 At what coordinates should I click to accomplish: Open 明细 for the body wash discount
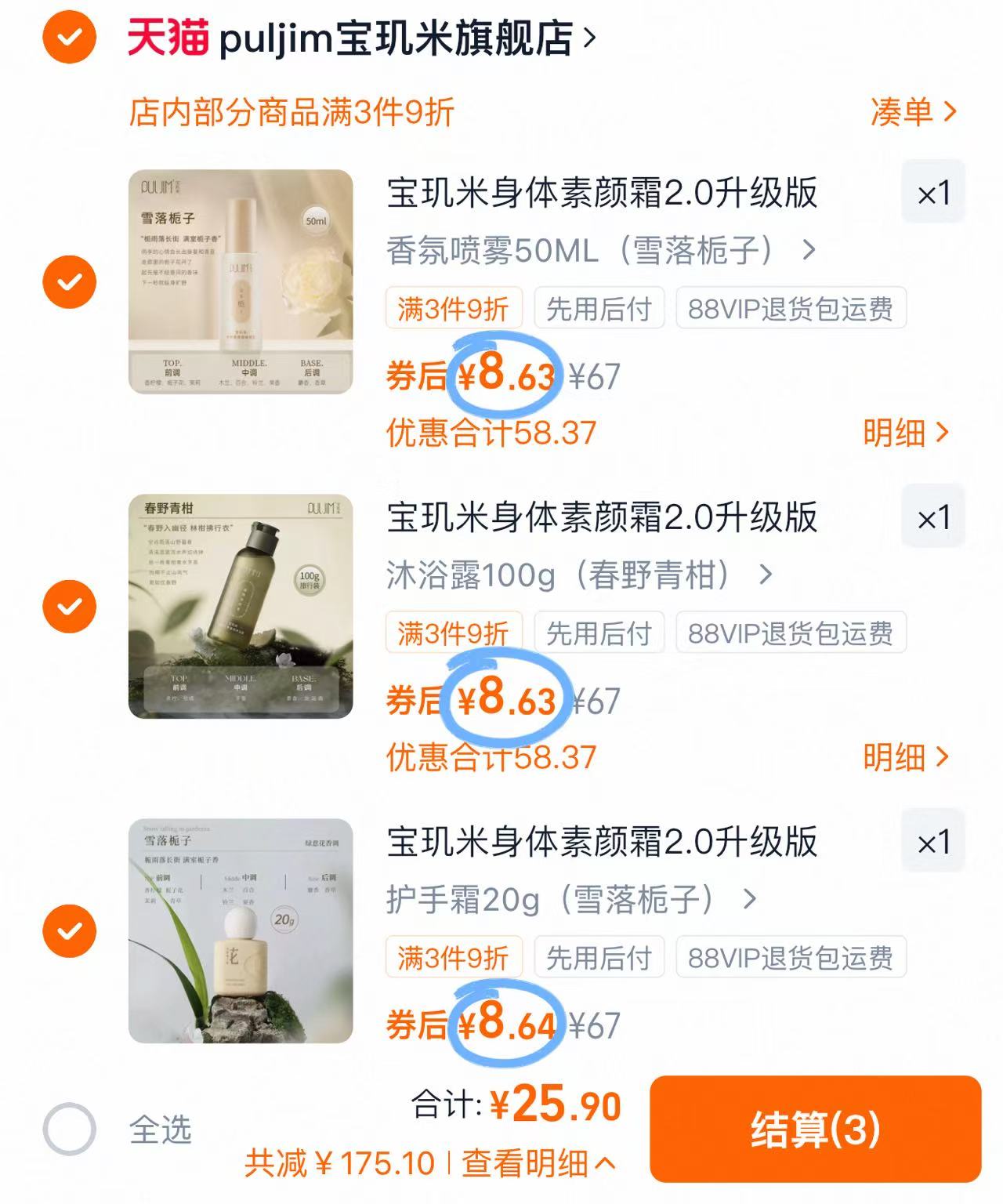click(x=903, y=759)
